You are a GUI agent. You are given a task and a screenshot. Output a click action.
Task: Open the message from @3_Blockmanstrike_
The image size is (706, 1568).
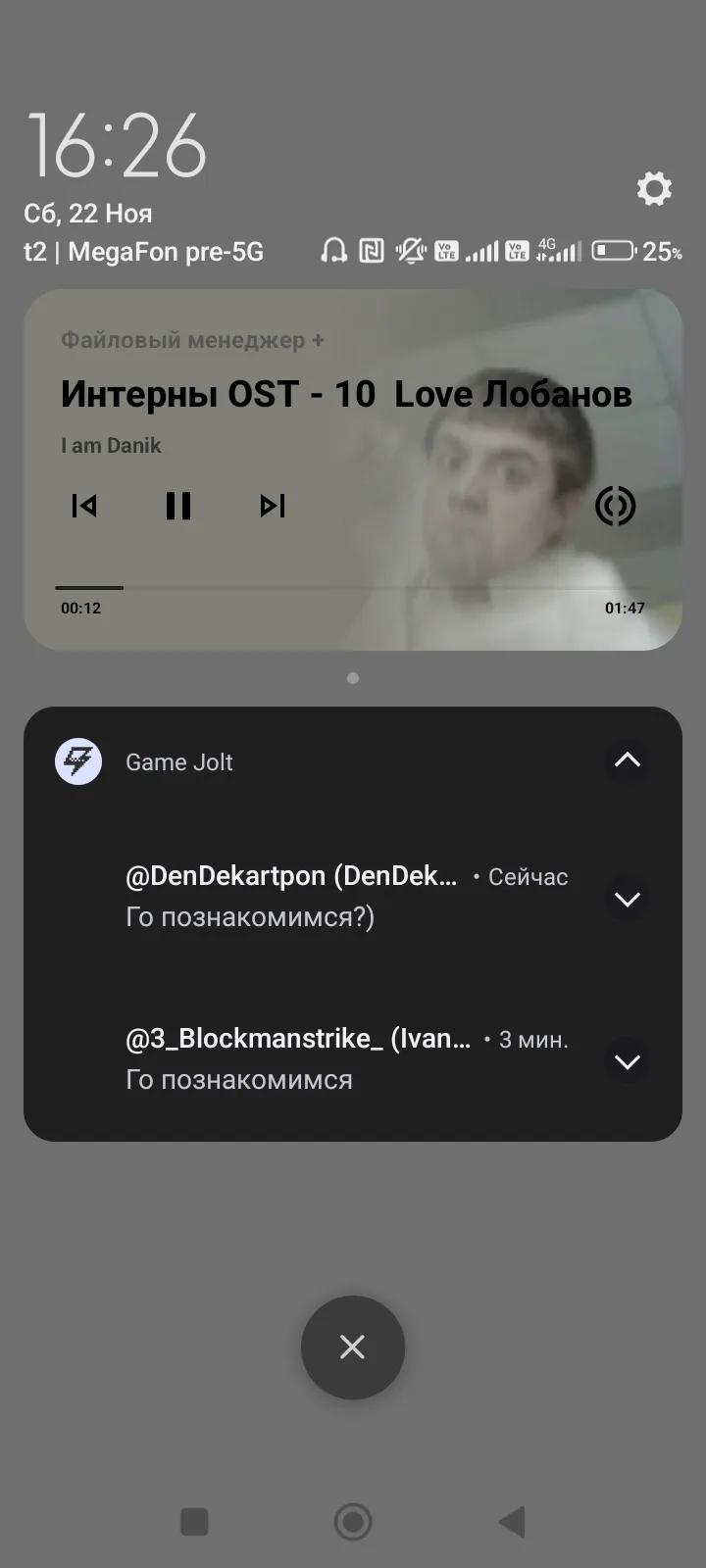[294, 1060]
